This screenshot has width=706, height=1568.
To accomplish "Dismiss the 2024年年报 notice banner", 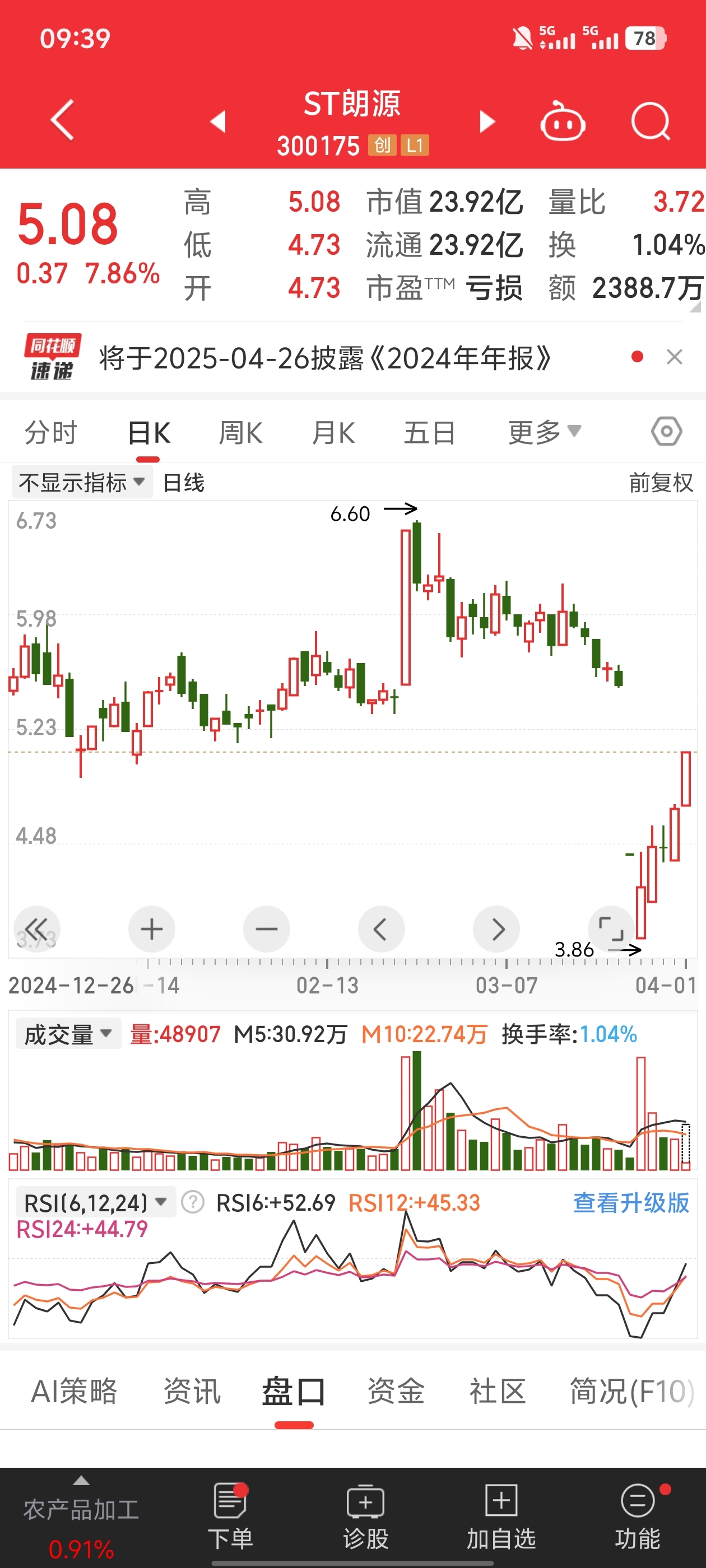I will 674,357.
